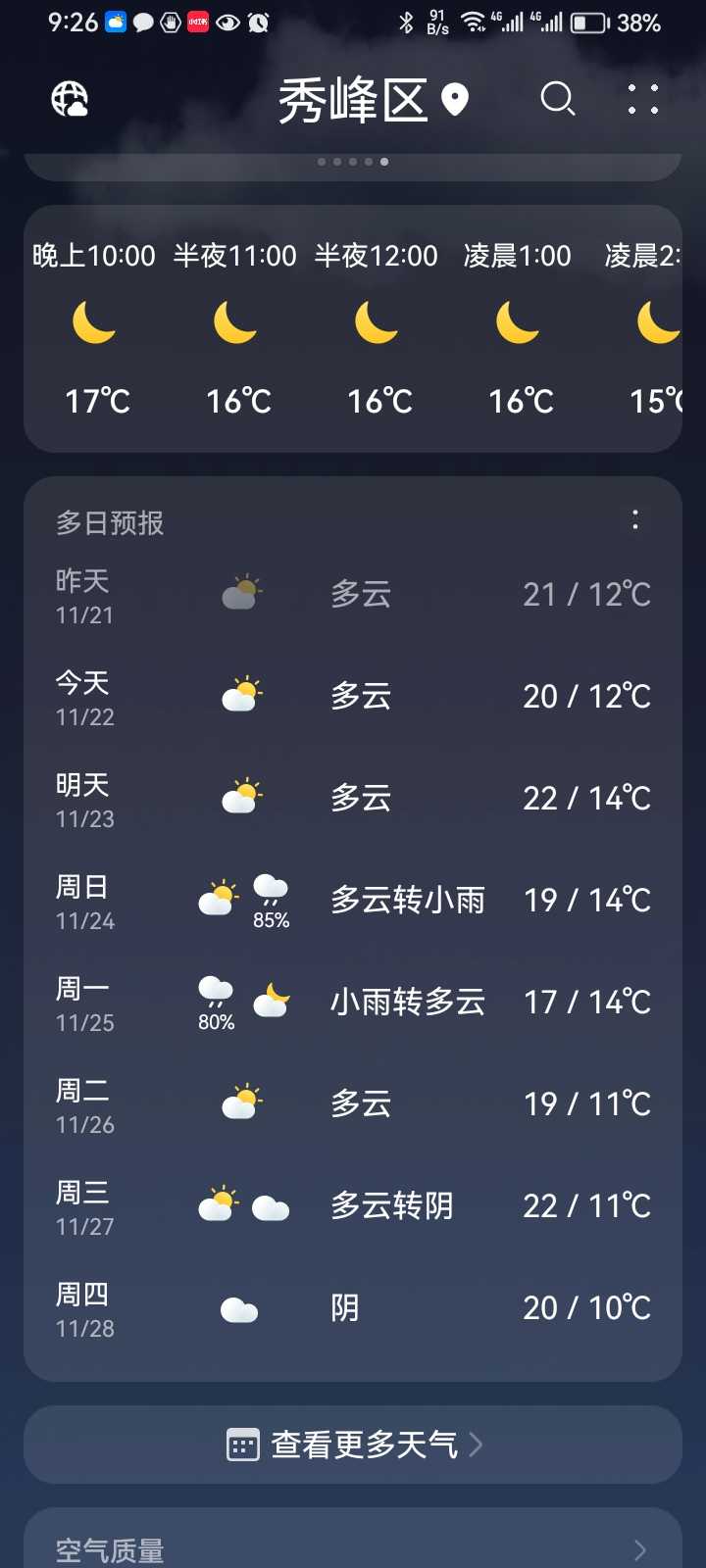Search for a city with magnifier icon
This screenshot has width=706, height=1568.
558,99
